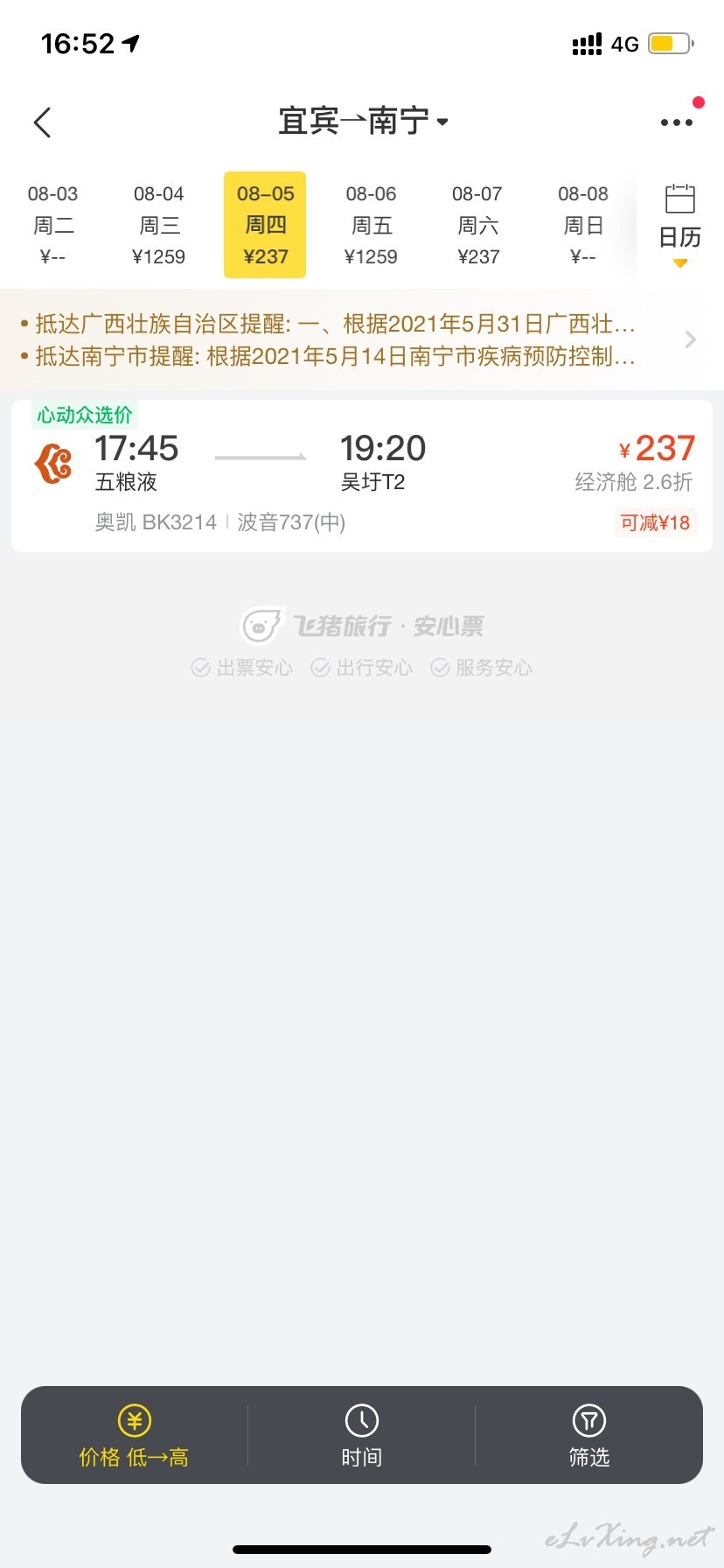Sort flights by 时间

pyautogui.click(x=361, y=1435)
